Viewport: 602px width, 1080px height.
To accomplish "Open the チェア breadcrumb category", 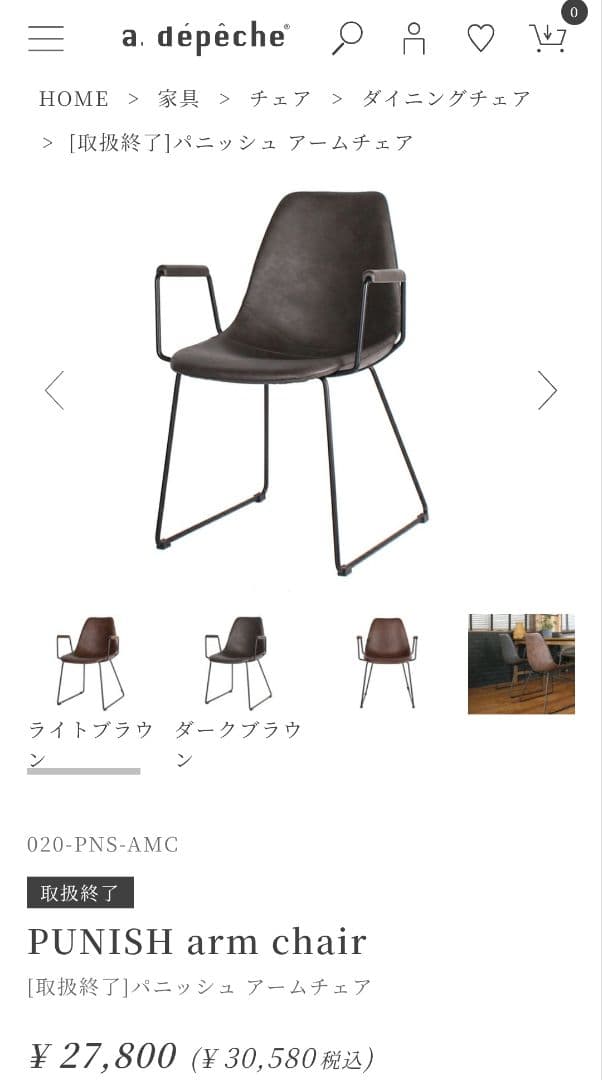I will tap(281, 98).
